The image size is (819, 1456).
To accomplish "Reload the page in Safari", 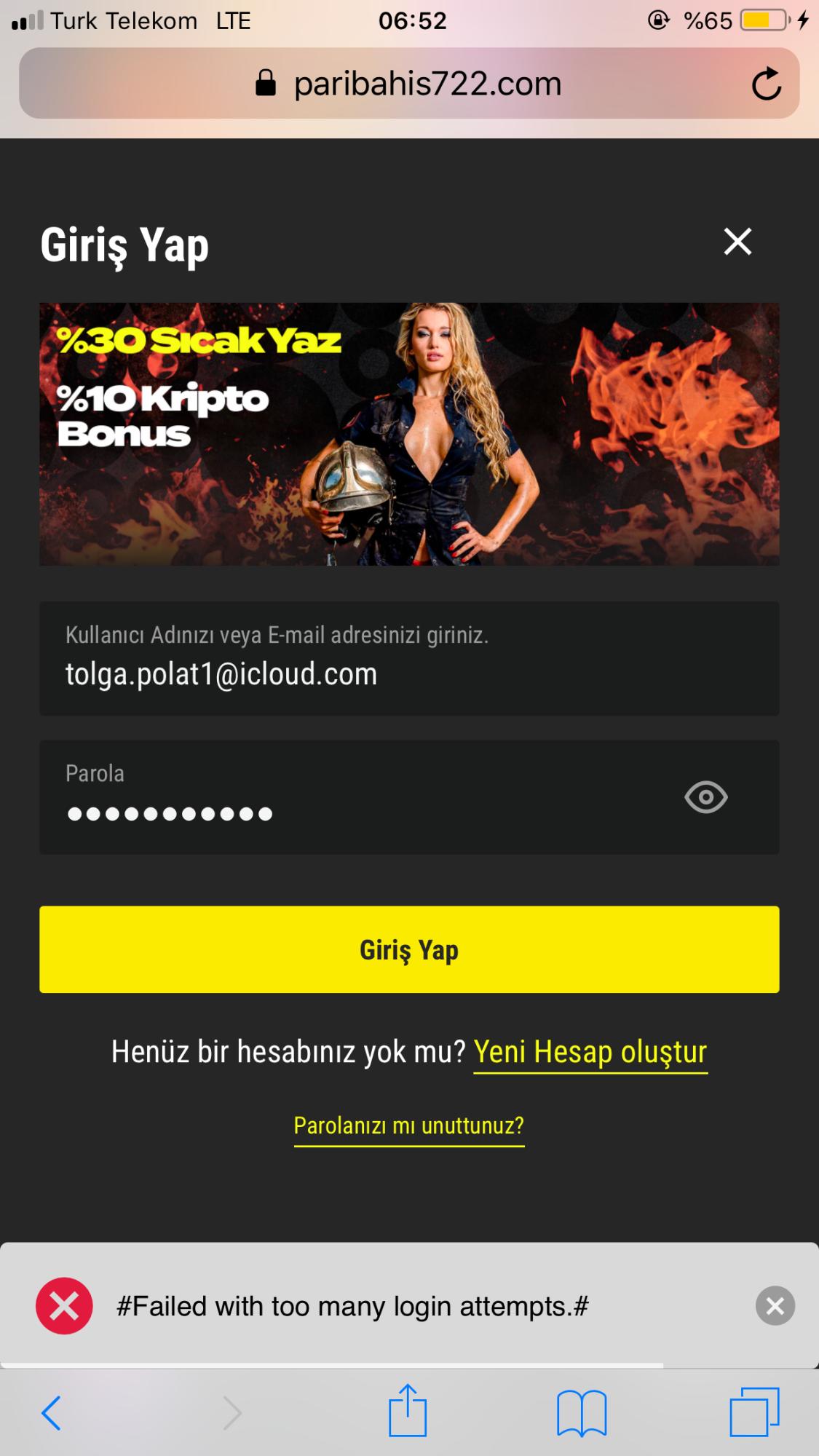I will tap(766, 84).
